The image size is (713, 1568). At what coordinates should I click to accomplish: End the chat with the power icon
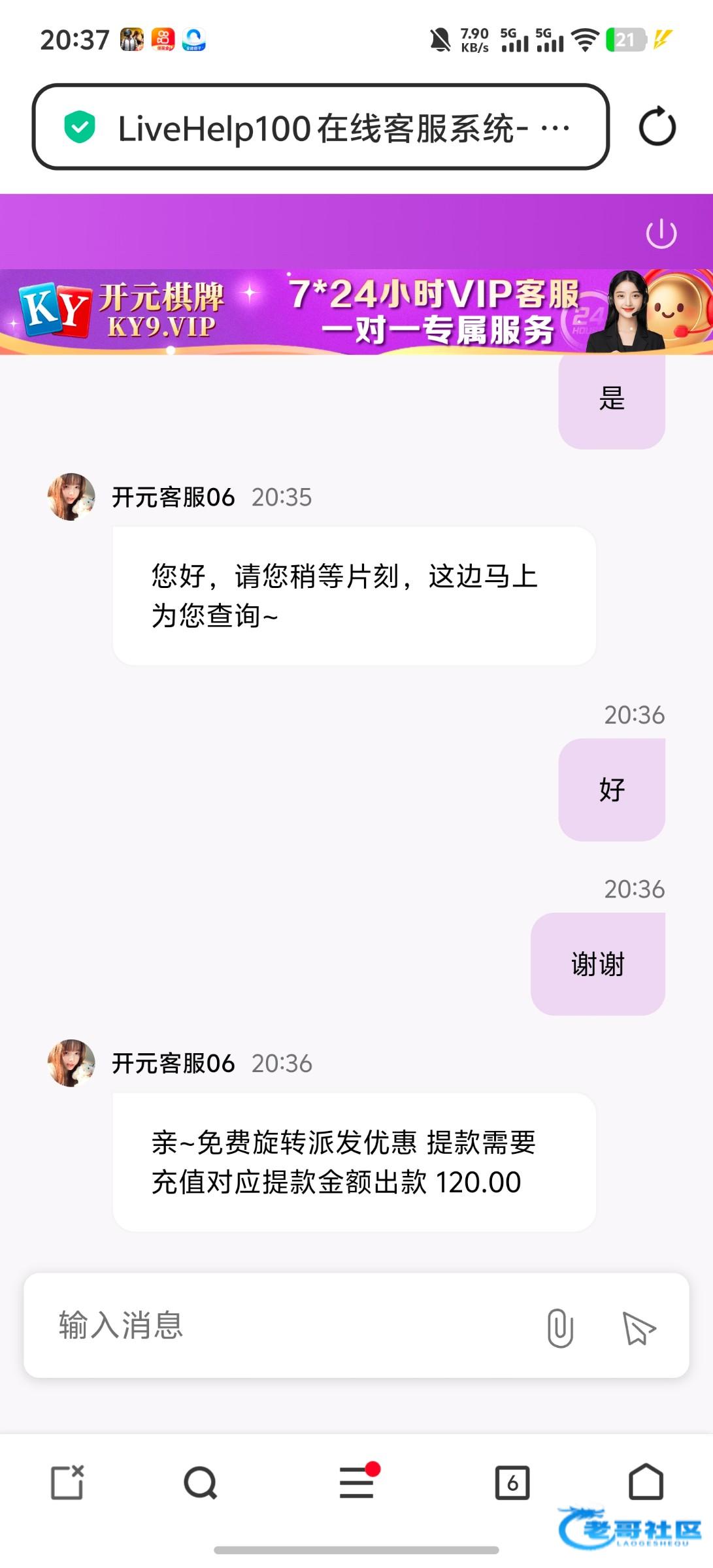point(661,234)
